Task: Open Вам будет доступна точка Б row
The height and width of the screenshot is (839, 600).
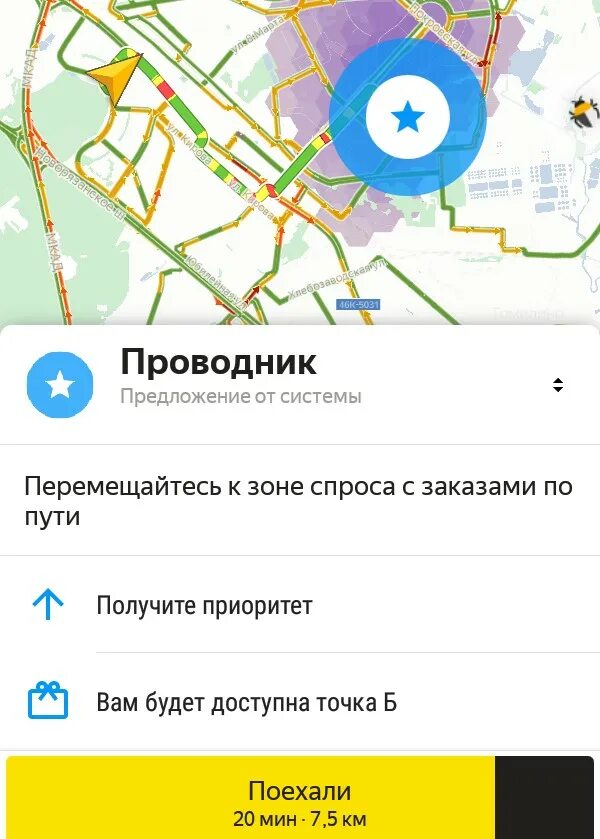Action: [x=300, y=702]
